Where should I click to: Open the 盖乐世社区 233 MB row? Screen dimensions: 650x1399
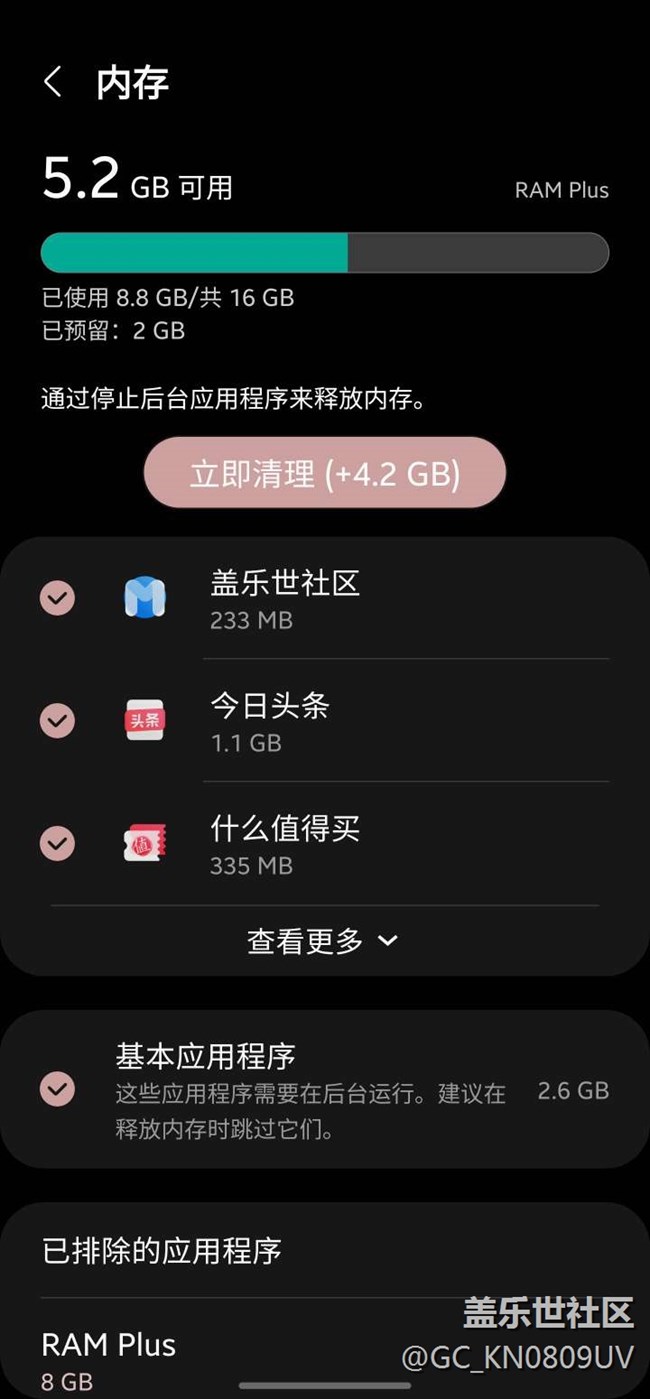click(x=325, y=598)
